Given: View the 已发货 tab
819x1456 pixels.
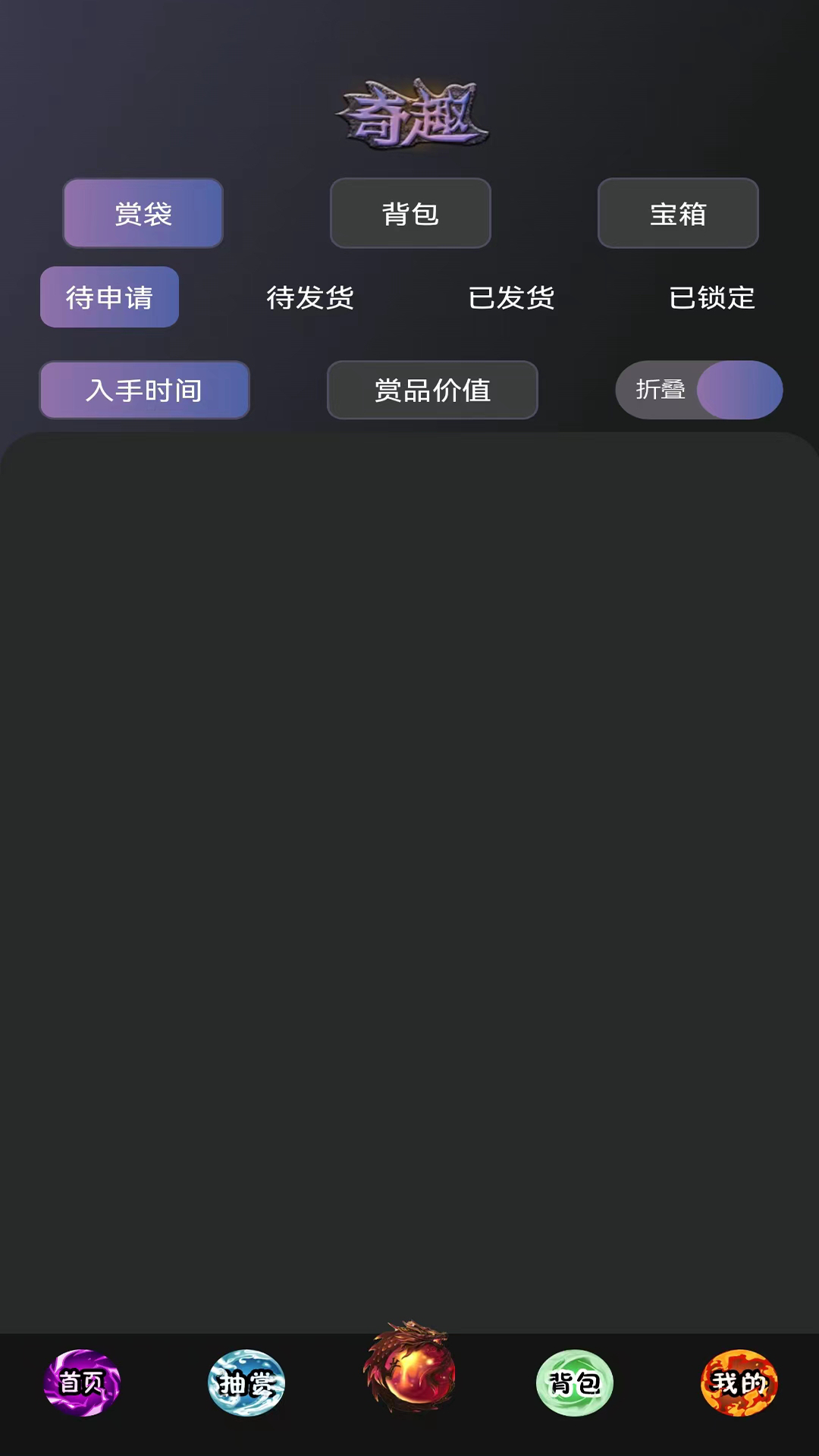Looking at the screenshot, I should point(511,297).
